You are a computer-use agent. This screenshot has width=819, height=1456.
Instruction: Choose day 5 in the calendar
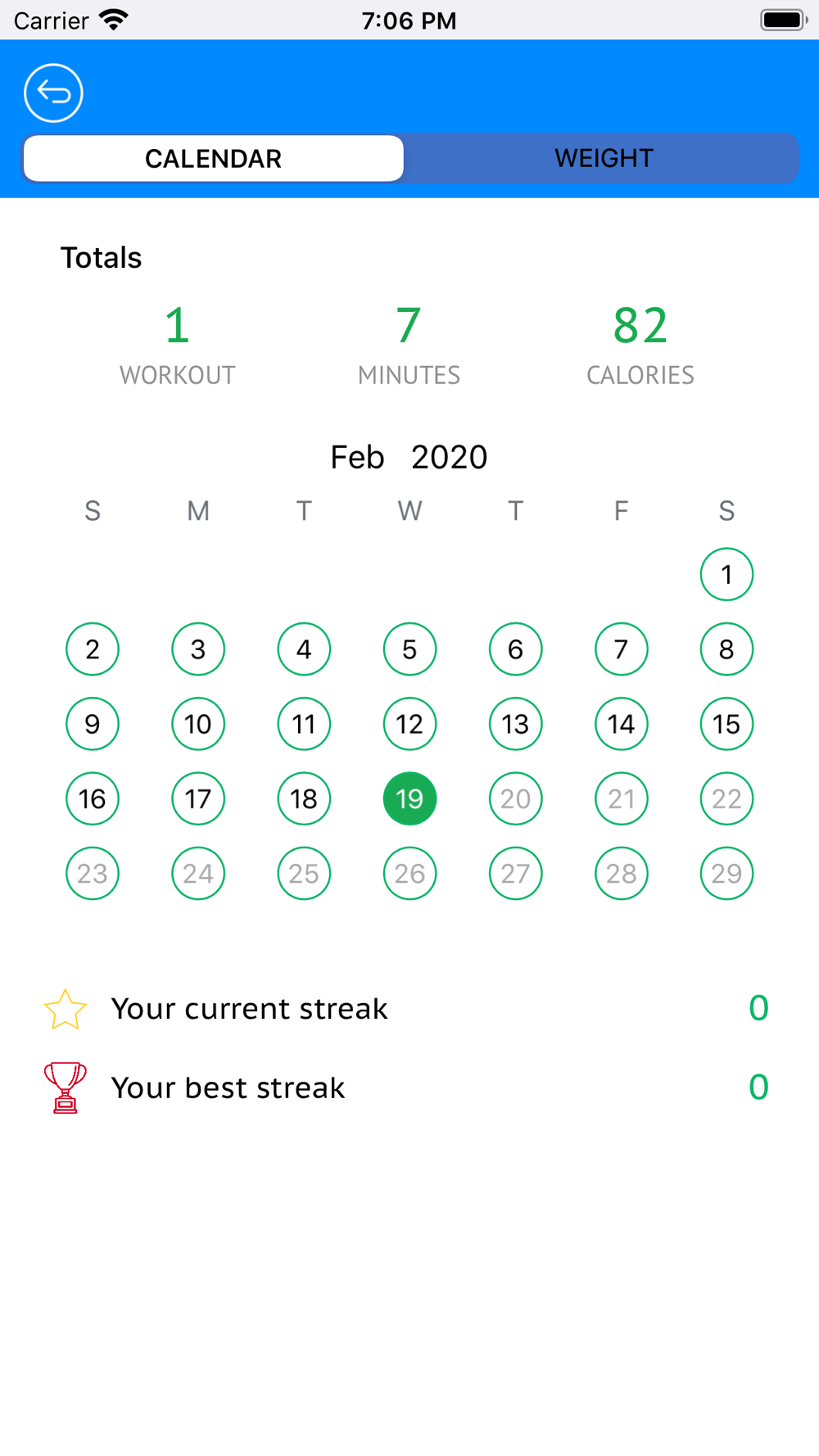coord(409,649)
